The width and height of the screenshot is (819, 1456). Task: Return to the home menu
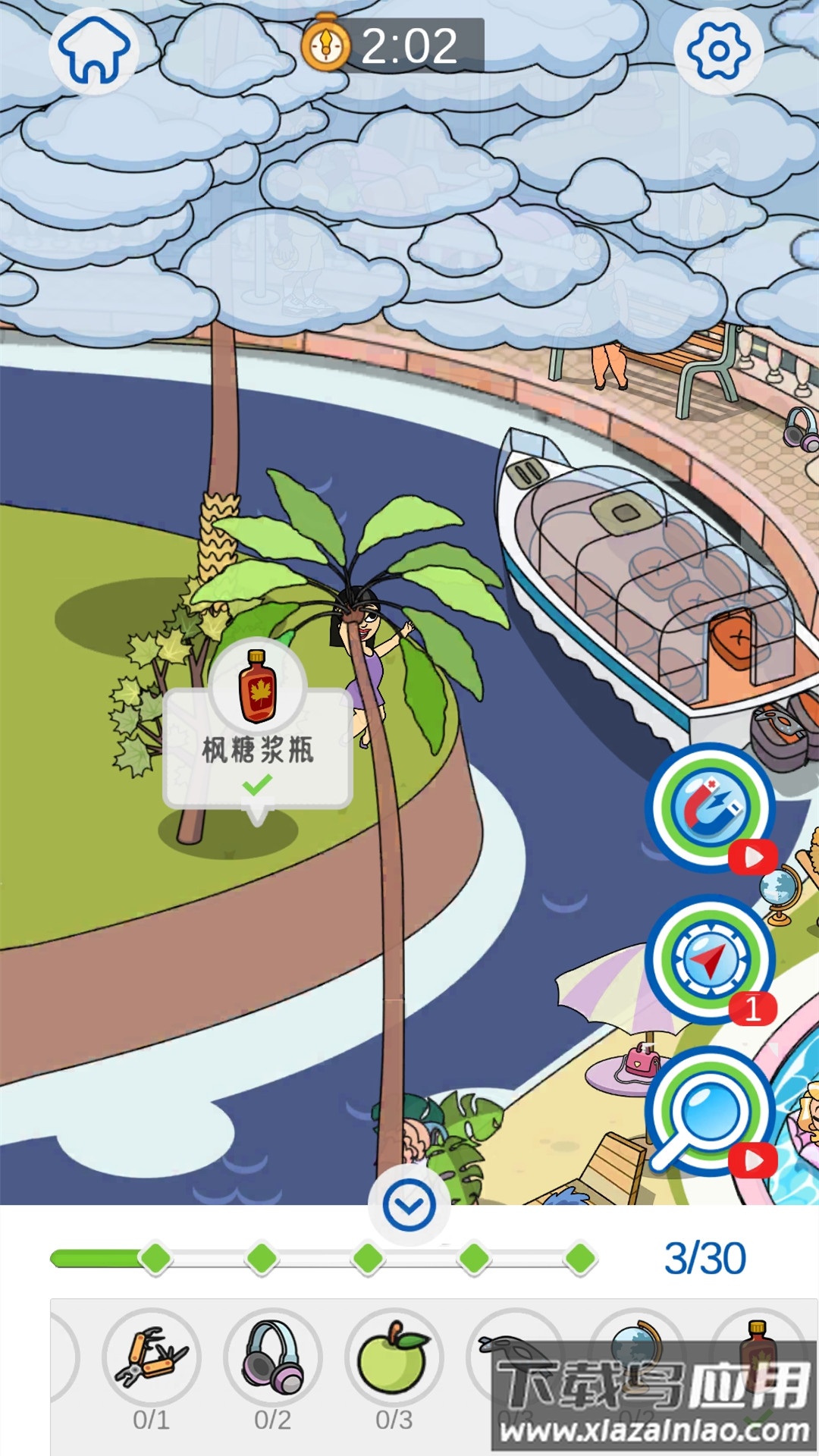point(94,51)
